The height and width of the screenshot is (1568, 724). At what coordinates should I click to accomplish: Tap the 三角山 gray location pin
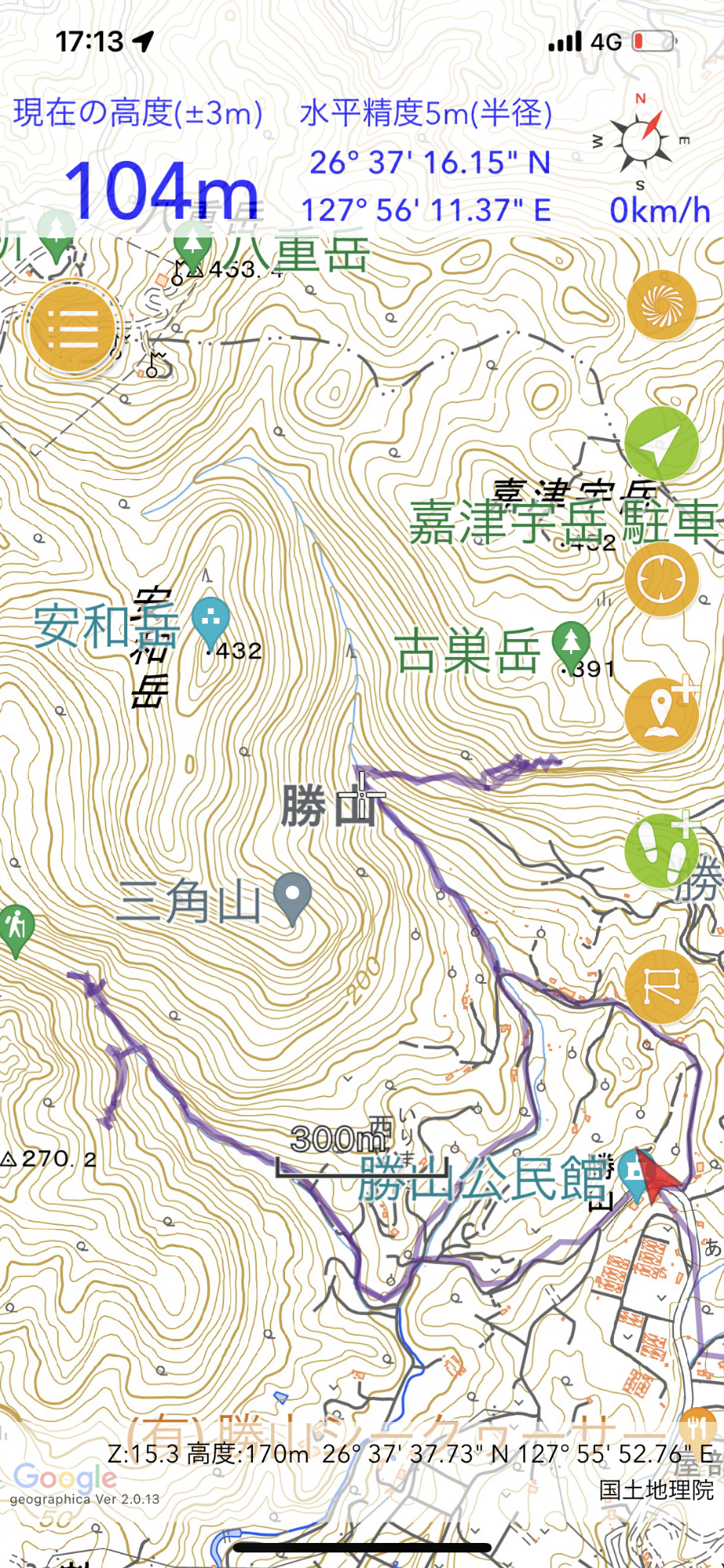(293, 895)
